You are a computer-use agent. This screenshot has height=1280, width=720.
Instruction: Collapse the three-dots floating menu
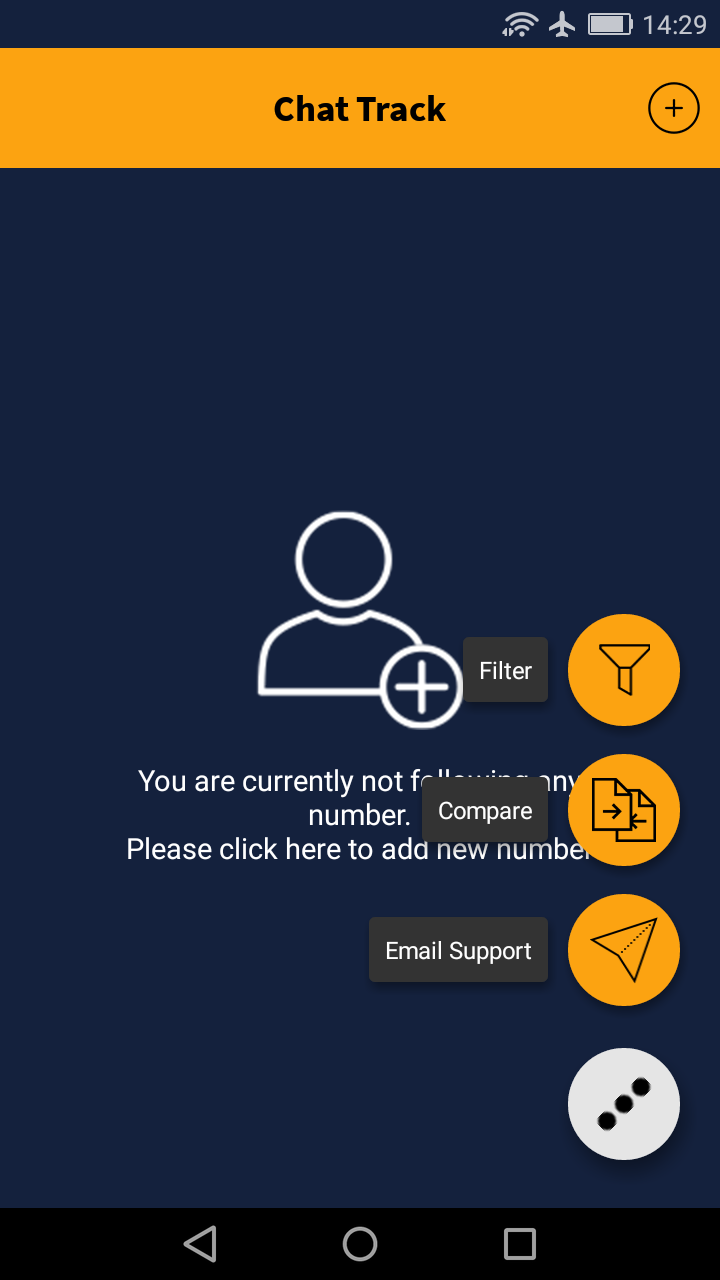pyautogui.click(x=624, y=1104)
